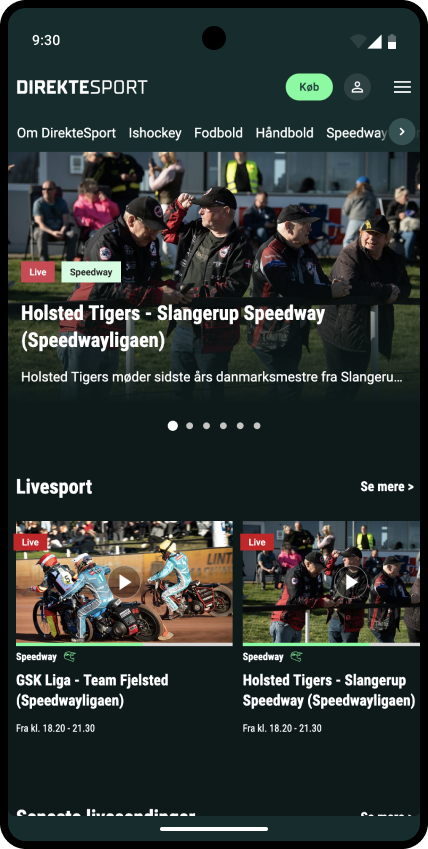Play Holsted Tigers - Slangerup Livesport card
This screenshot has width=428, height=849.
[331, 583]
